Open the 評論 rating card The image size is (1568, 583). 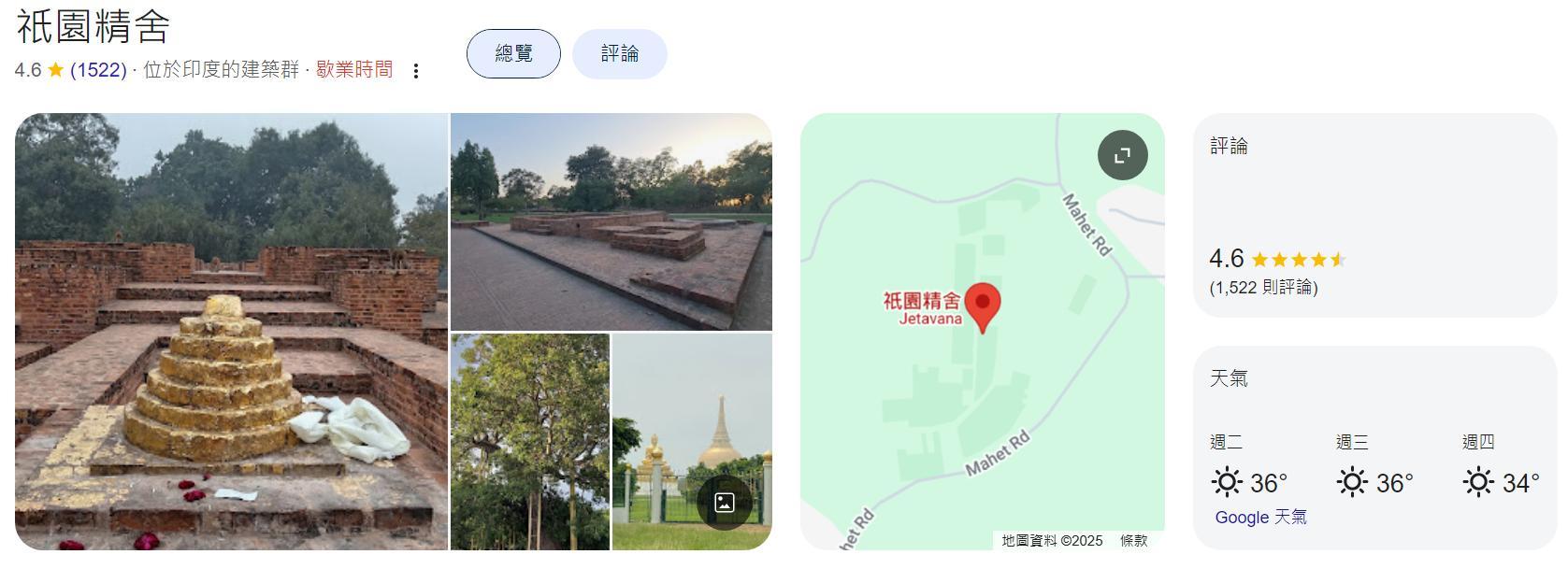[x=1374, y=216]
